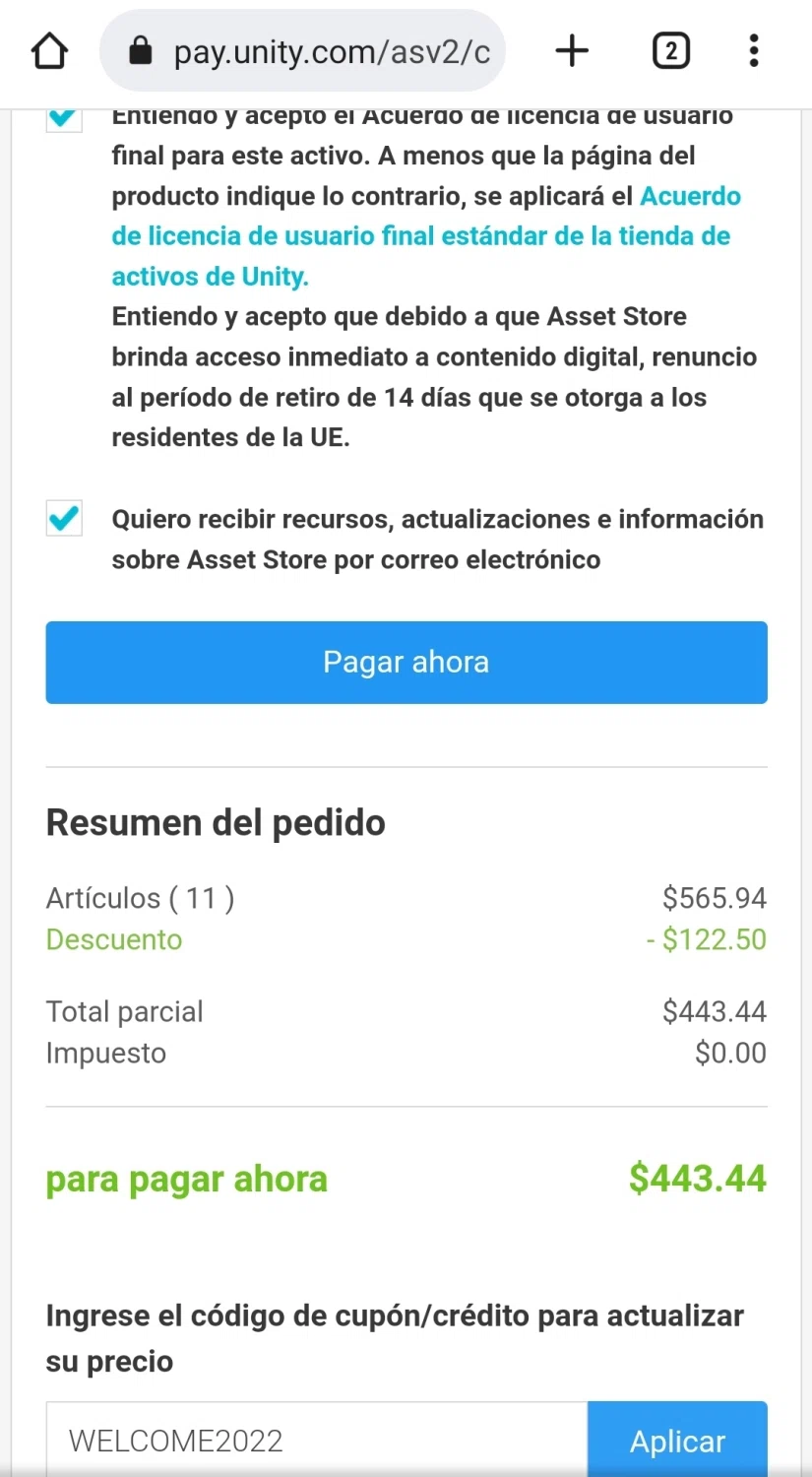Focus the coupon code field with WELCOME2022
812x1477 pixels.
[316, 1440]
